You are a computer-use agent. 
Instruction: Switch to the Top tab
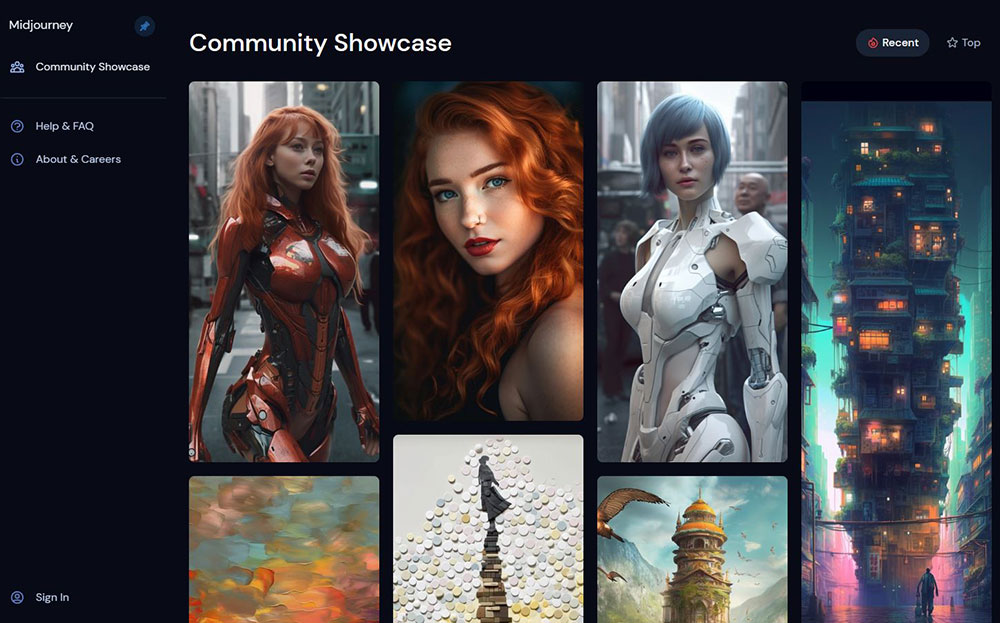(x=964, y=43)
